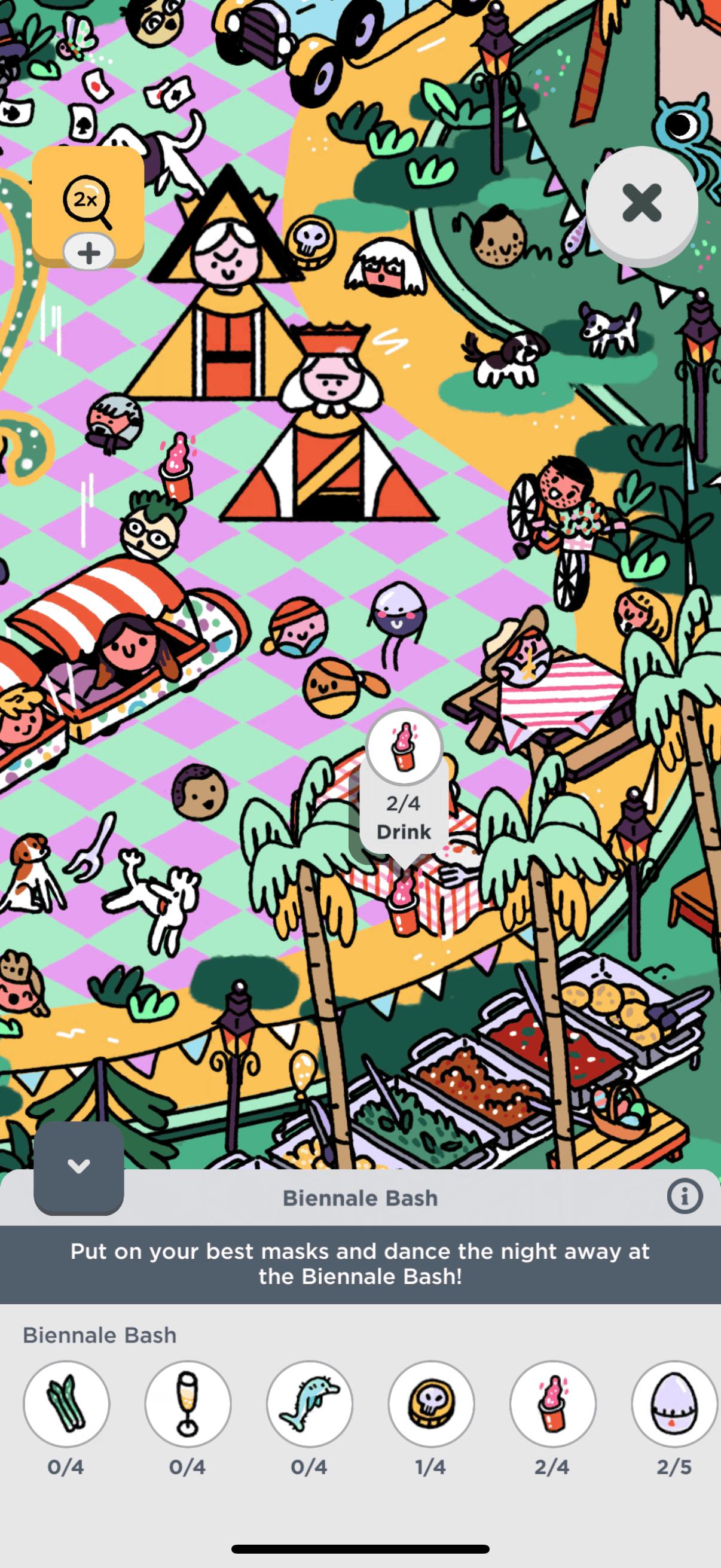Screen dimensions: 721x1568
Task: Select the champagne glass item
Action: point(188,1404)
